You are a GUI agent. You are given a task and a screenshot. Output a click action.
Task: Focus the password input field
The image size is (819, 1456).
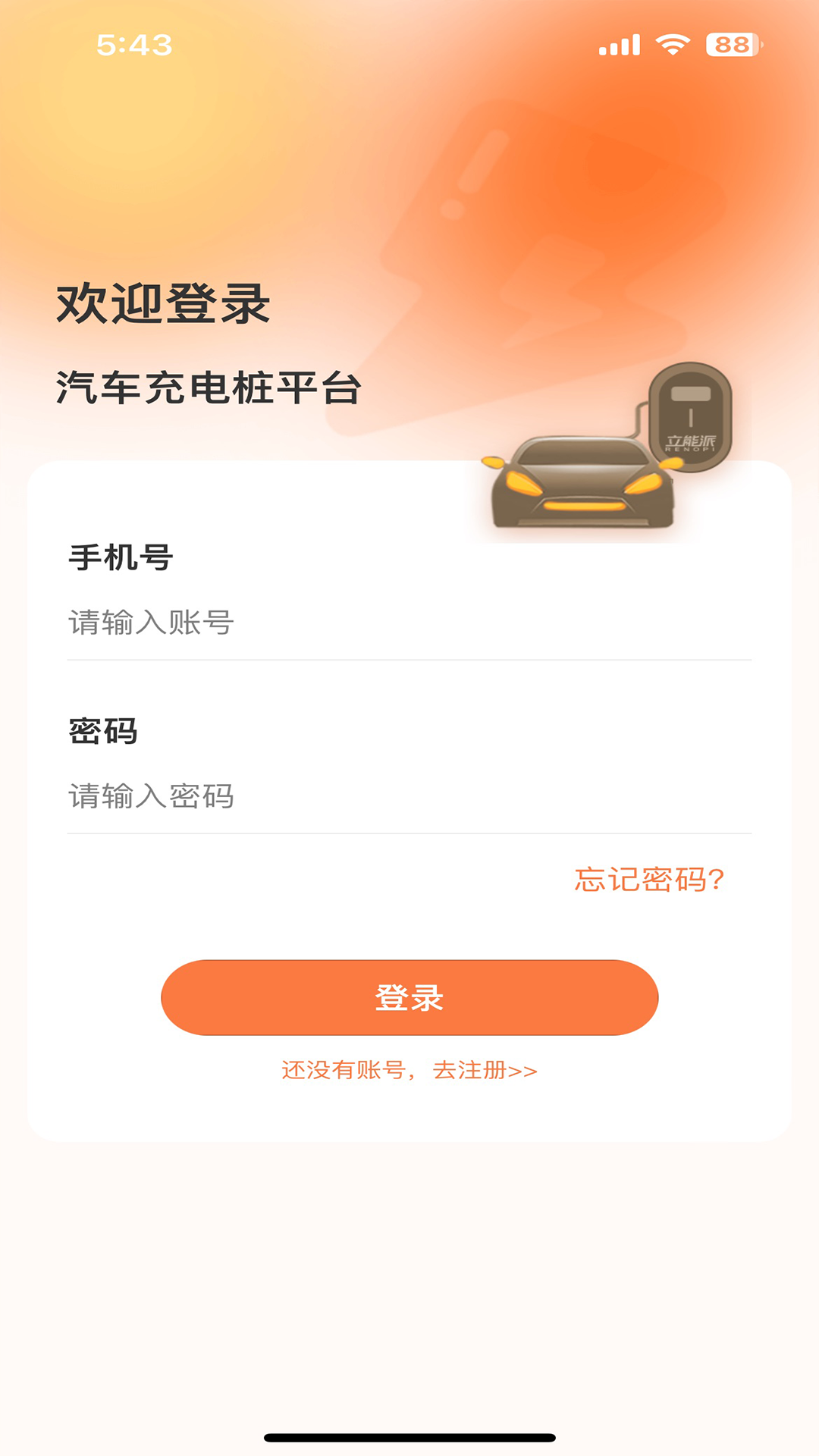pyautogui.click(x=409, y=796)
